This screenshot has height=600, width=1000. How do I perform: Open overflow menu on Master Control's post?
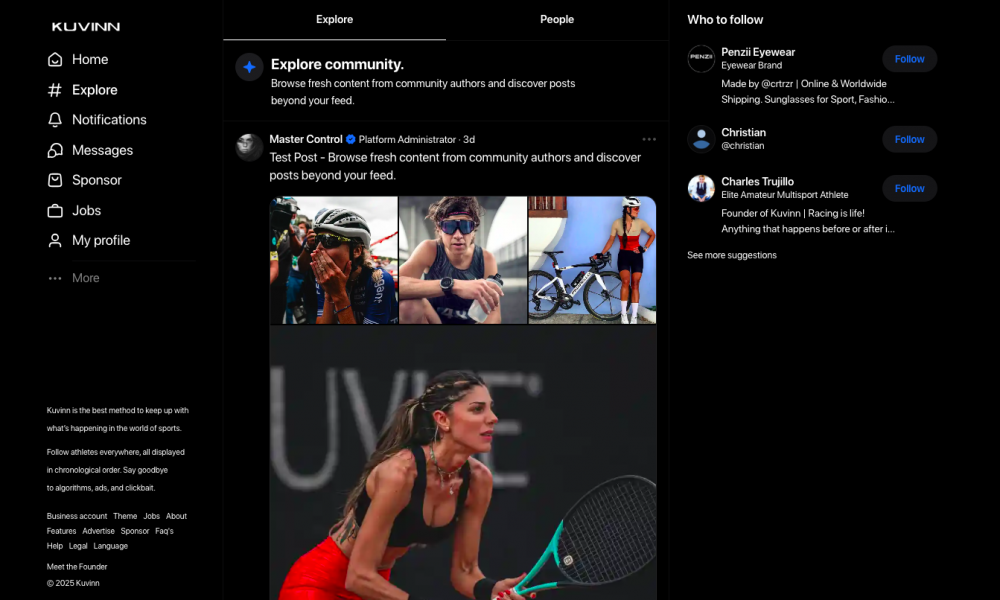tap(649, 139)
